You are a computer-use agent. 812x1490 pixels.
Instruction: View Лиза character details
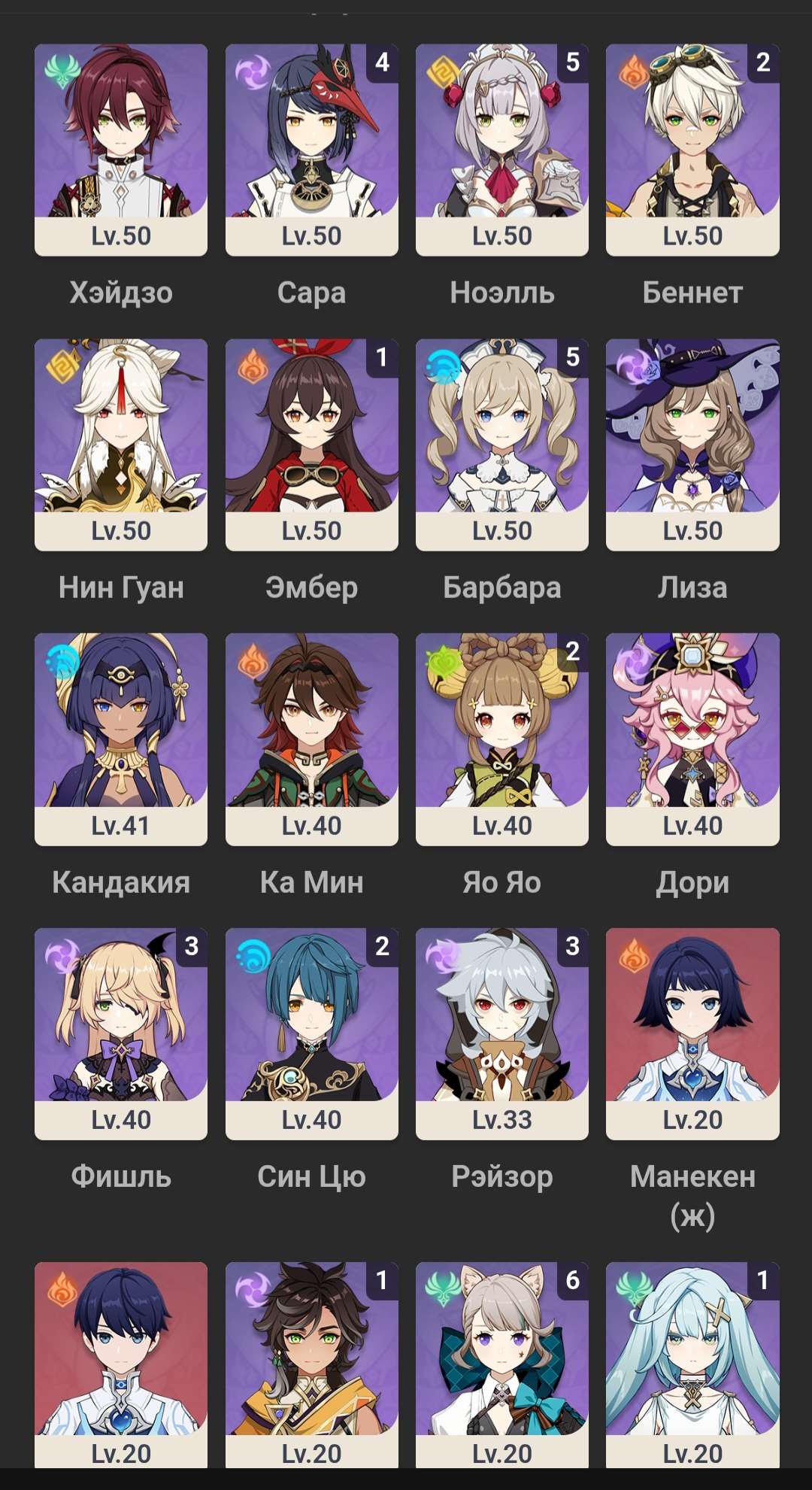pos(692,445)
